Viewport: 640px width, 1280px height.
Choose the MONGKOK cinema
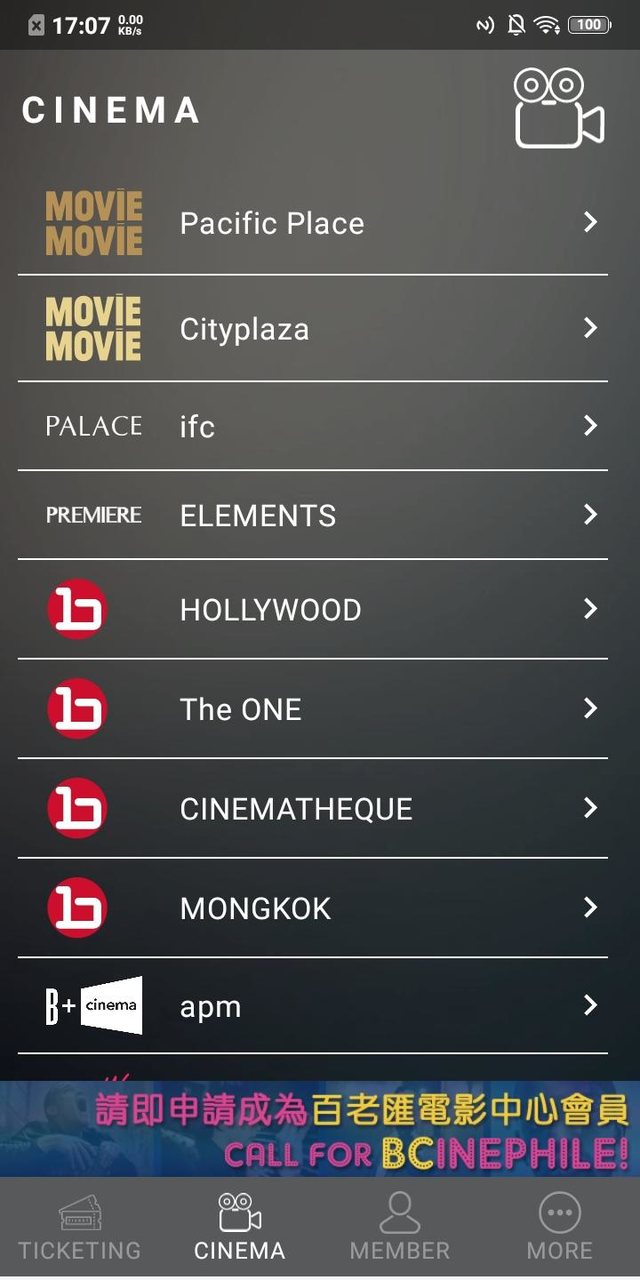pos(312,908)
